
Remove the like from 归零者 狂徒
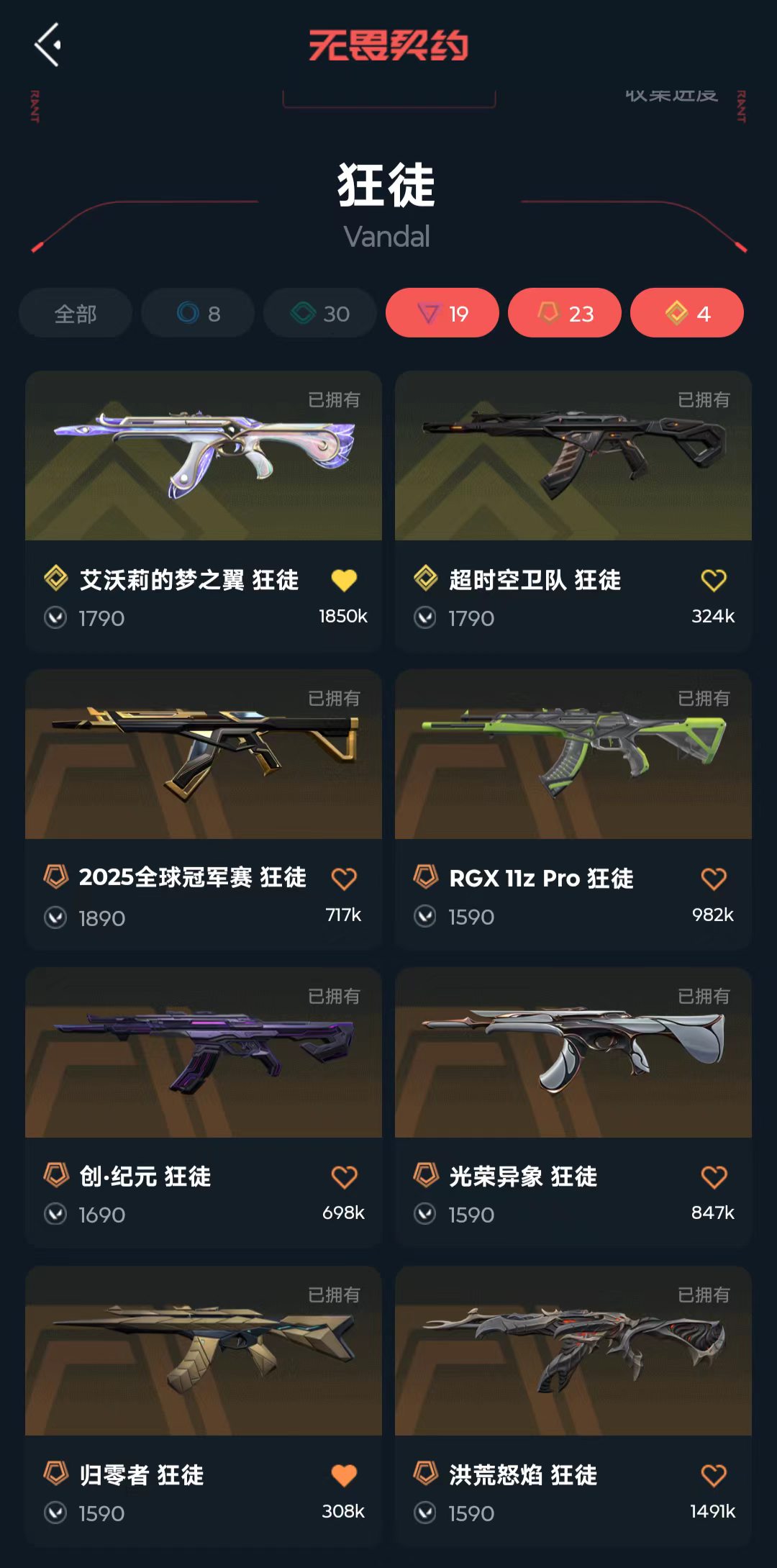pos(344,1475)
